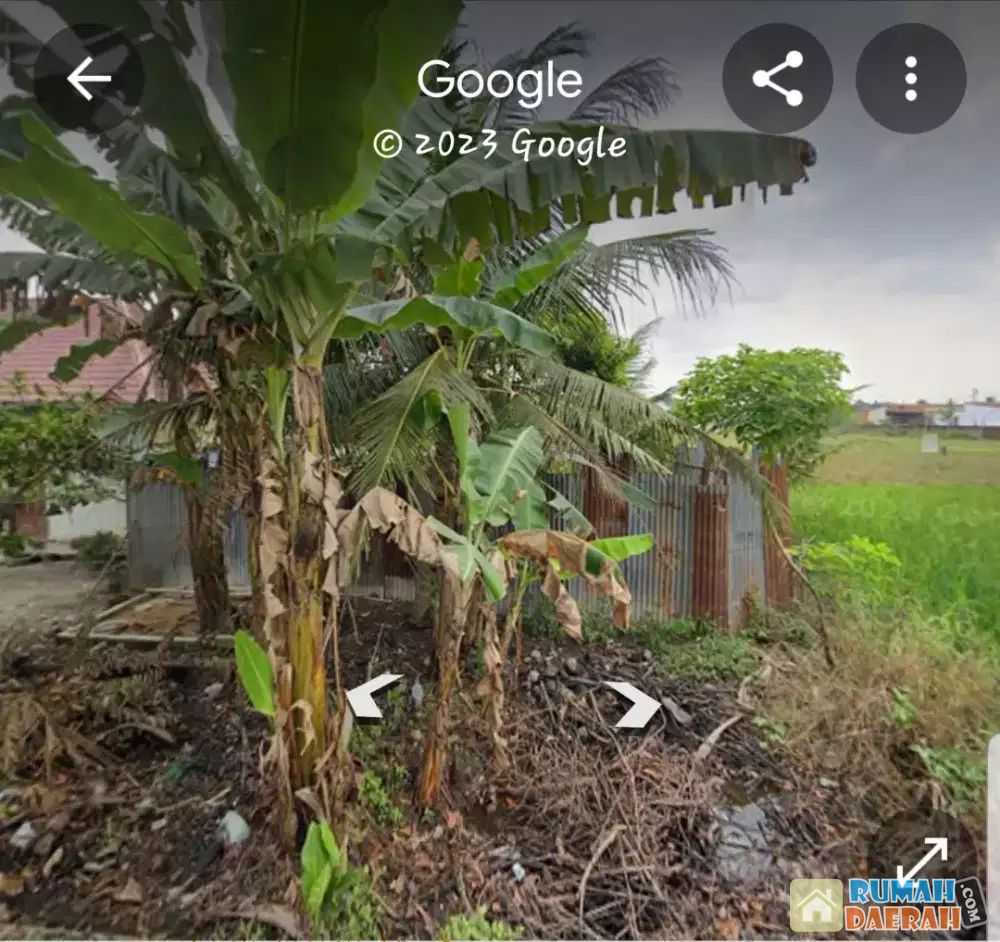Screen dimensions: 1000x942
Task: Open the three-dot overflow menu
Action: [910, 79]
